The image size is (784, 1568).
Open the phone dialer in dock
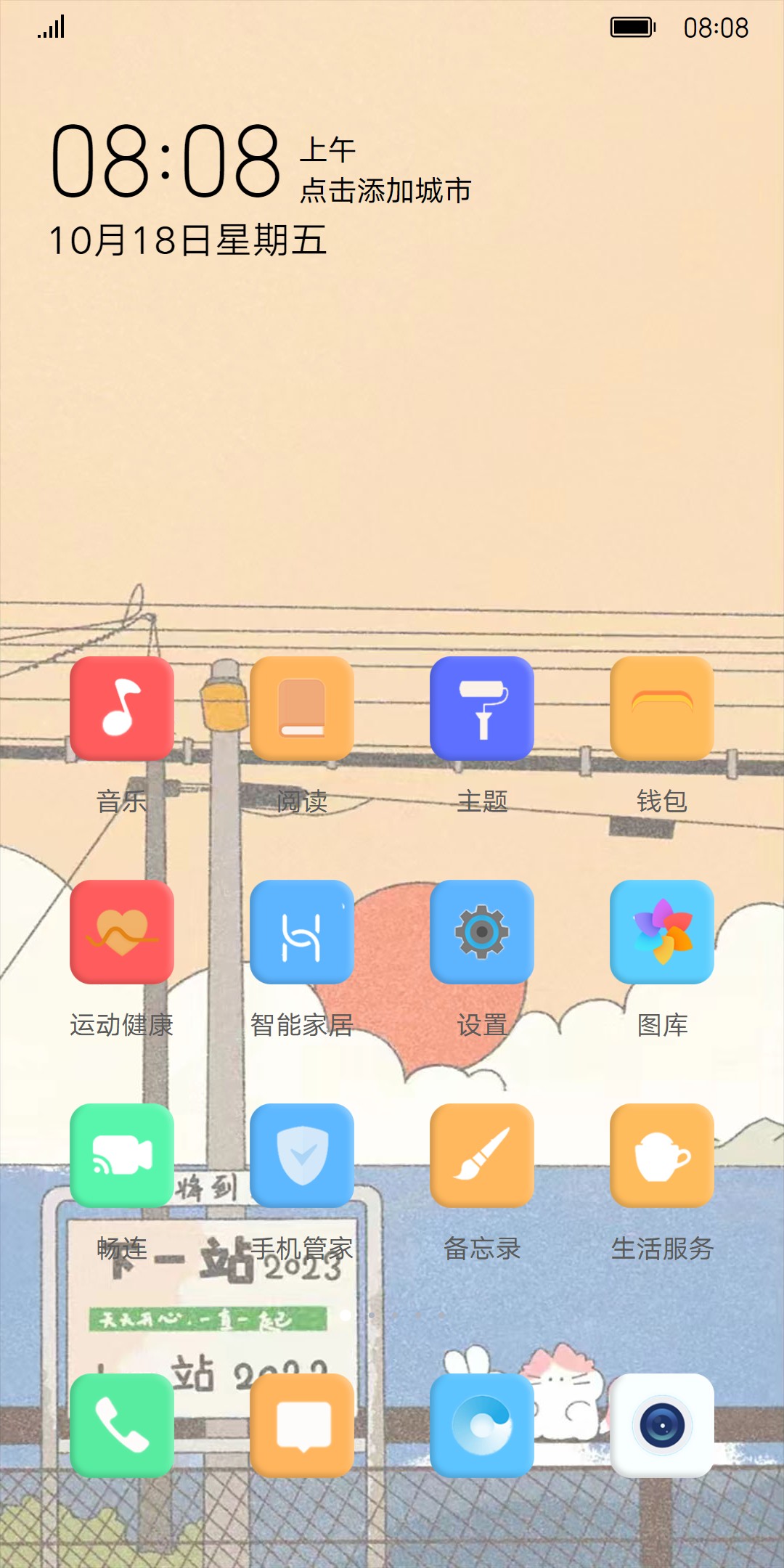pos(122,1426)
